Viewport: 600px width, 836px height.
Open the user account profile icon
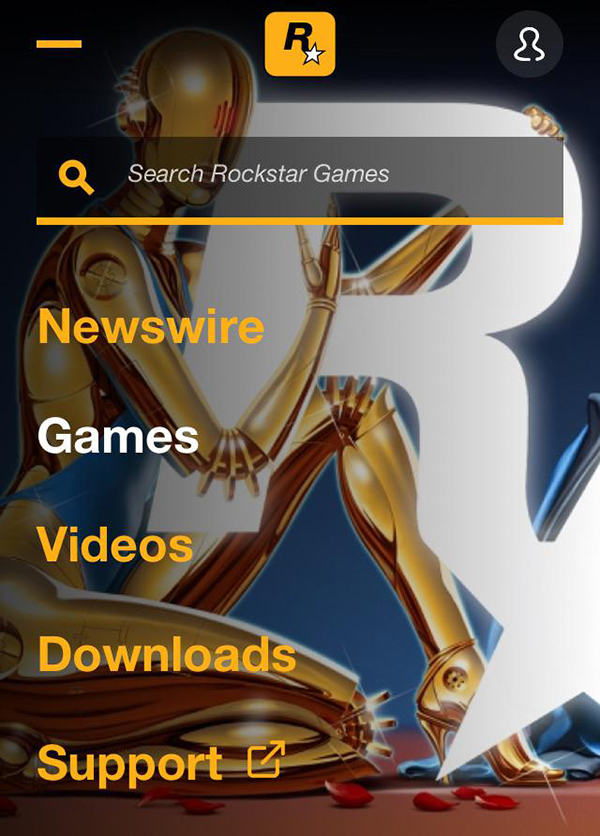click(529, 44)
